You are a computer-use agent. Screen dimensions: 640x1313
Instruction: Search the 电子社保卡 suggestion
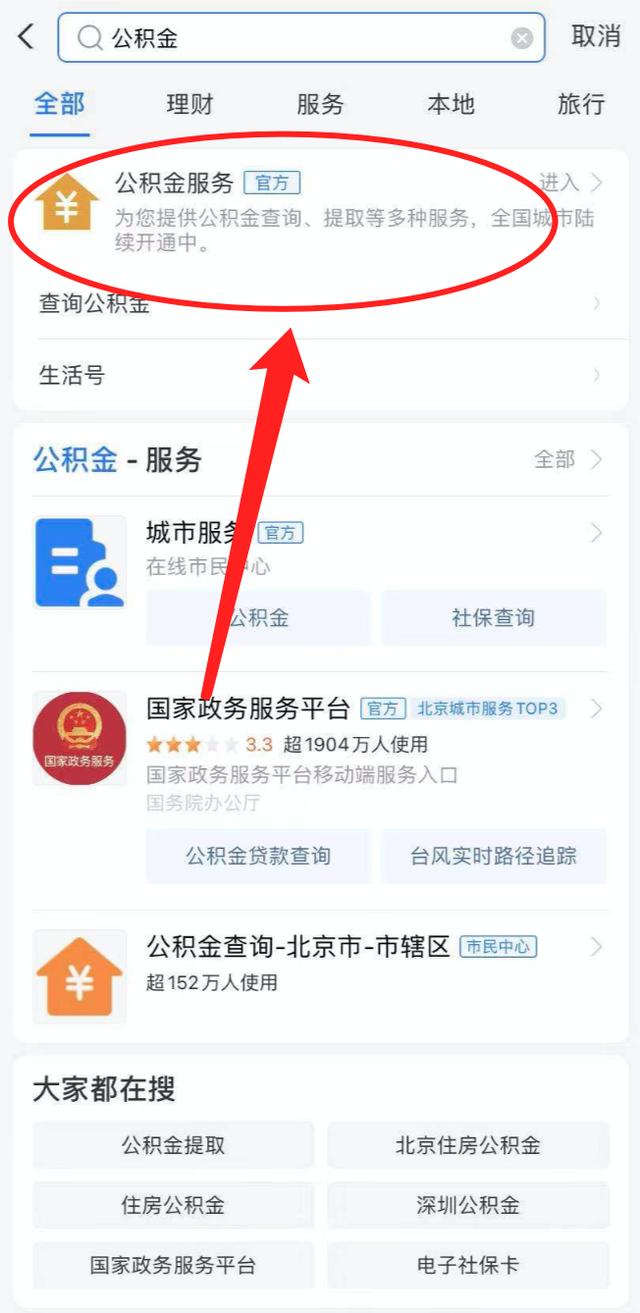tap(468, 1265)
